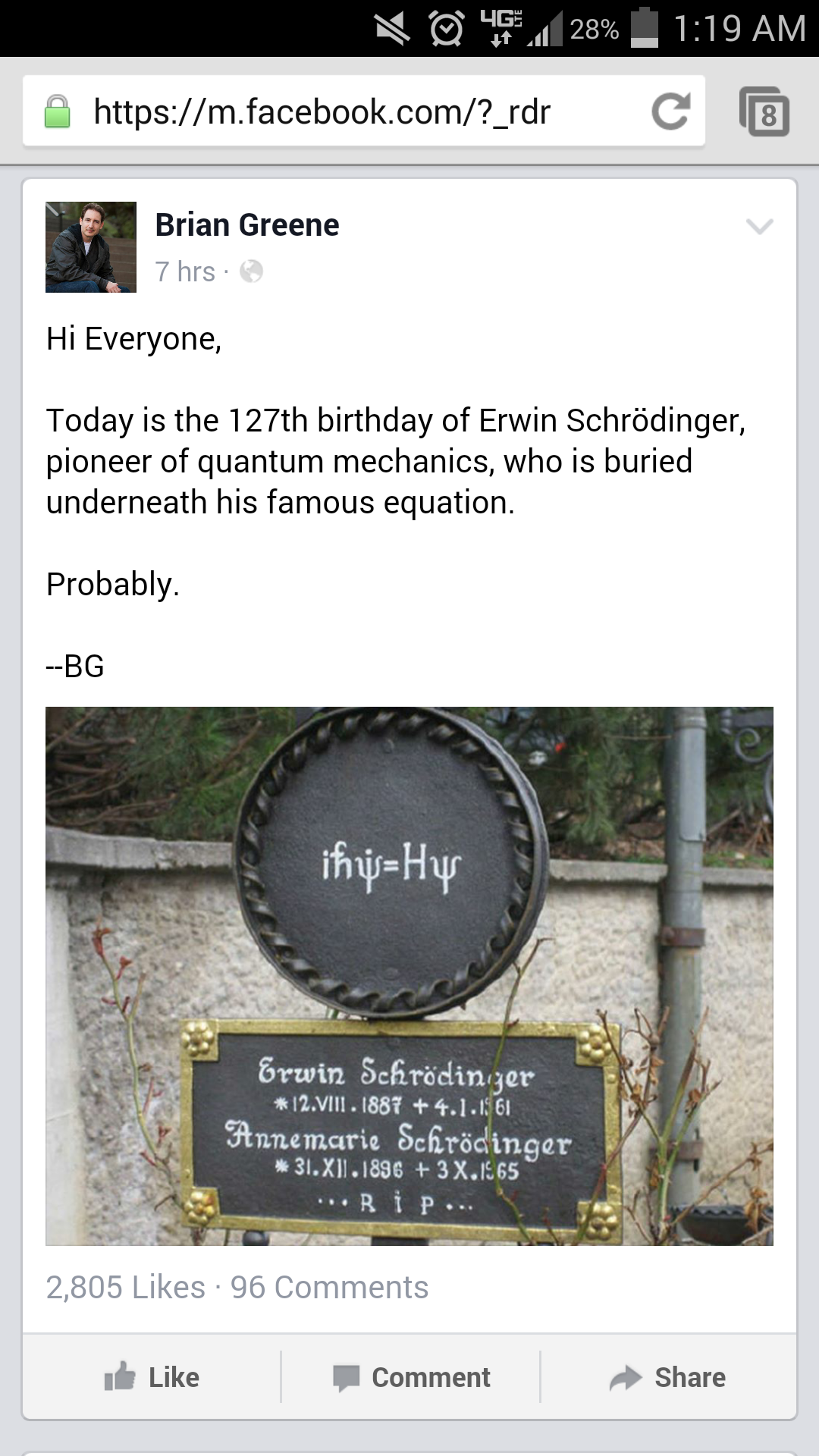
Task: View the 96 Comments
Action: 329,1287
